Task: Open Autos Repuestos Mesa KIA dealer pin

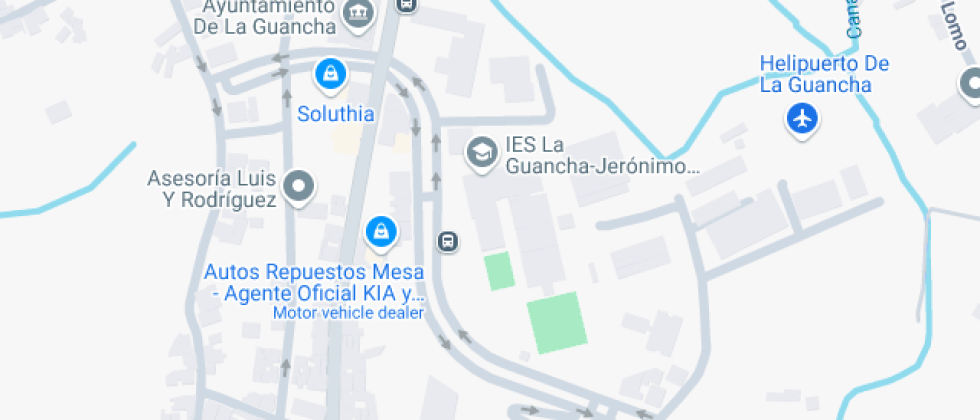Action: 379,233
